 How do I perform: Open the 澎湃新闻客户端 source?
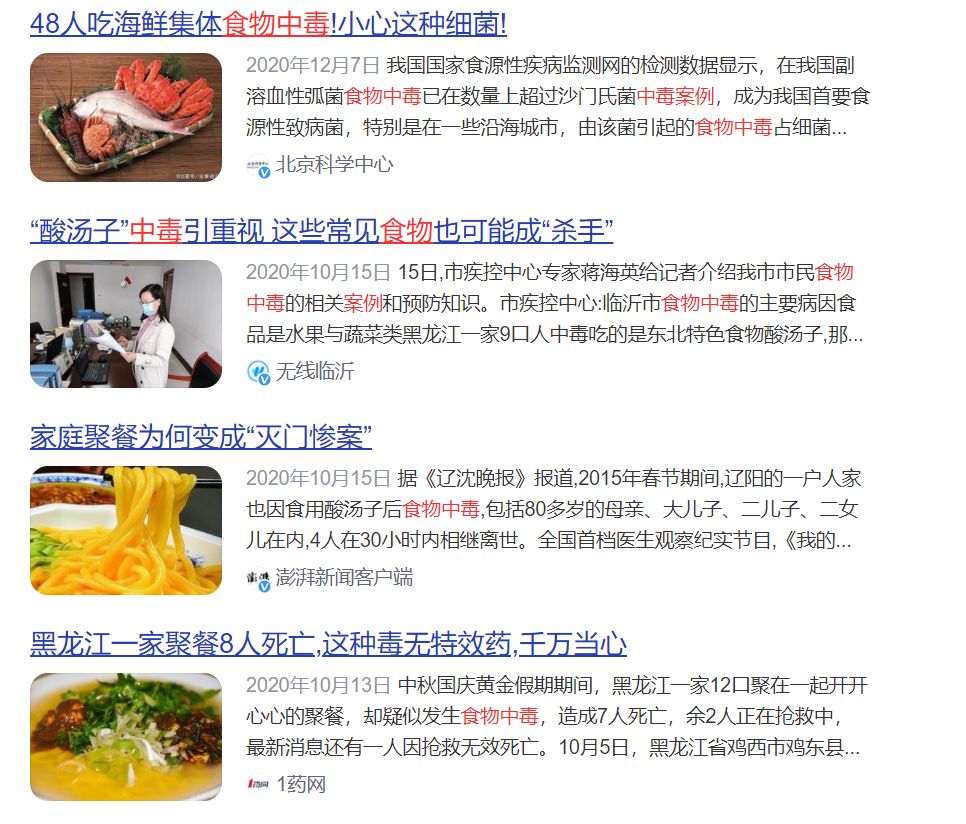(343, 578)
